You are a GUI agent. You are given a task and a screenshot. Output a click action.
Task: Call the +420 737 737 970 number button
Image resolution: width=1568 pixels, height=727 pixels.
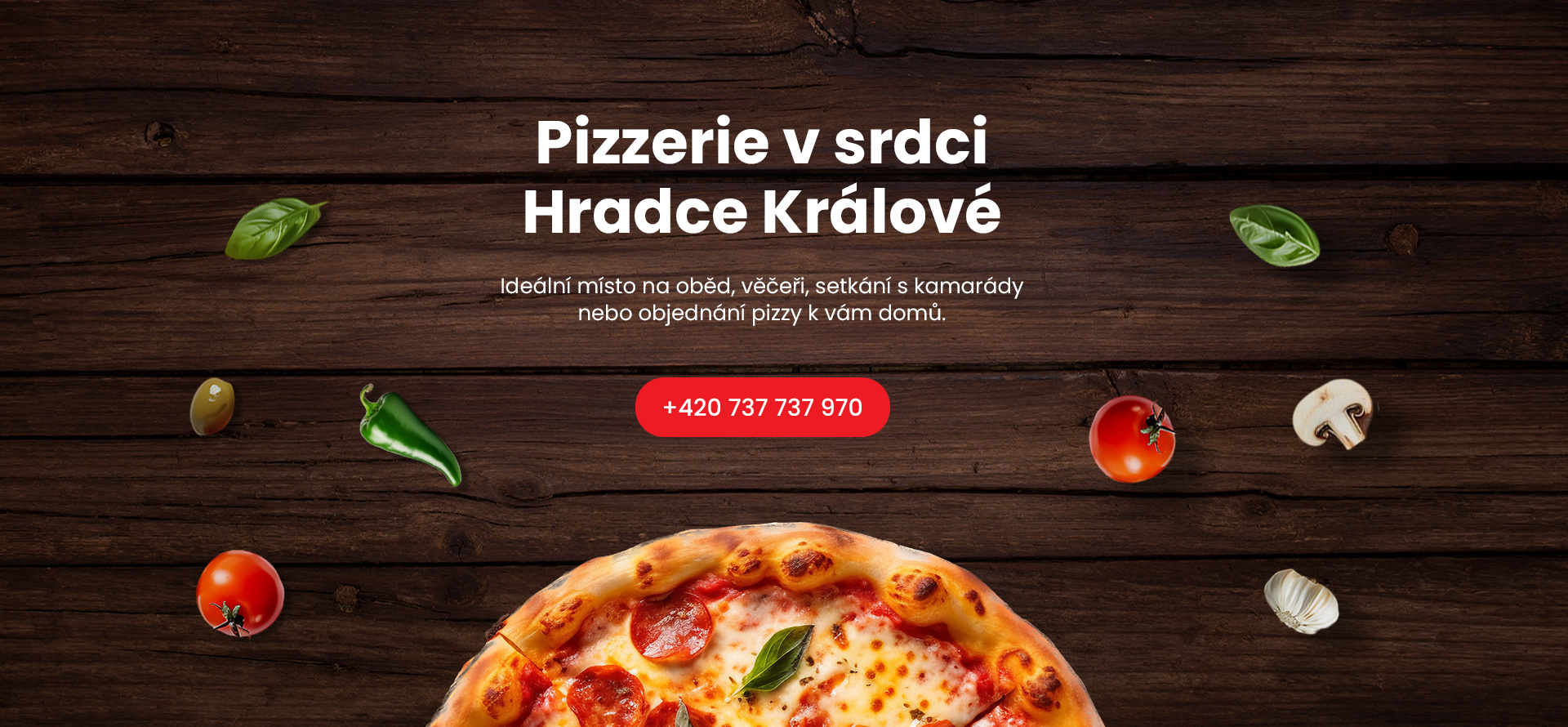(x=762, y=407)
